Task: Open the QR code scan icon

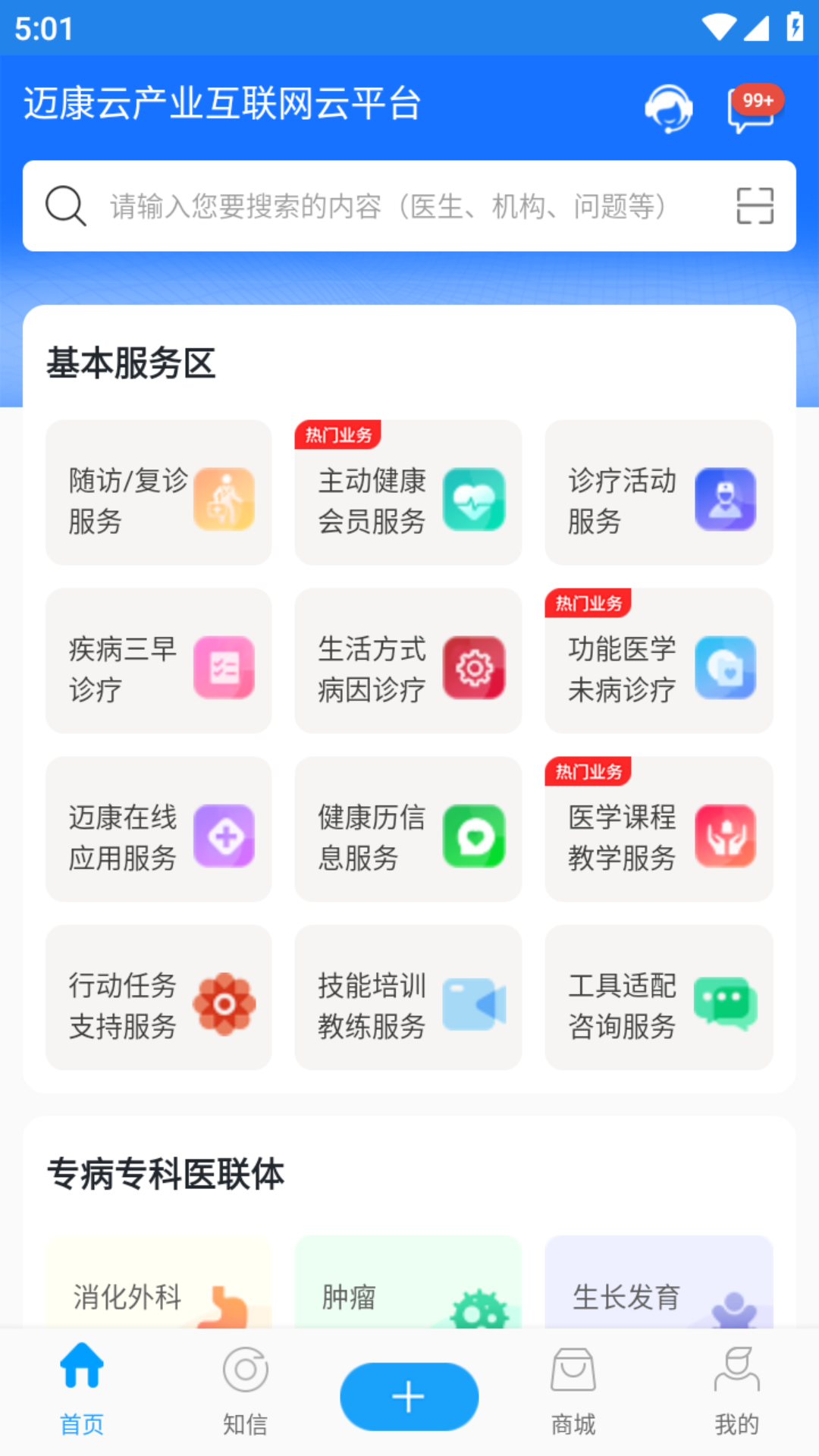Action: pos(754,205)
